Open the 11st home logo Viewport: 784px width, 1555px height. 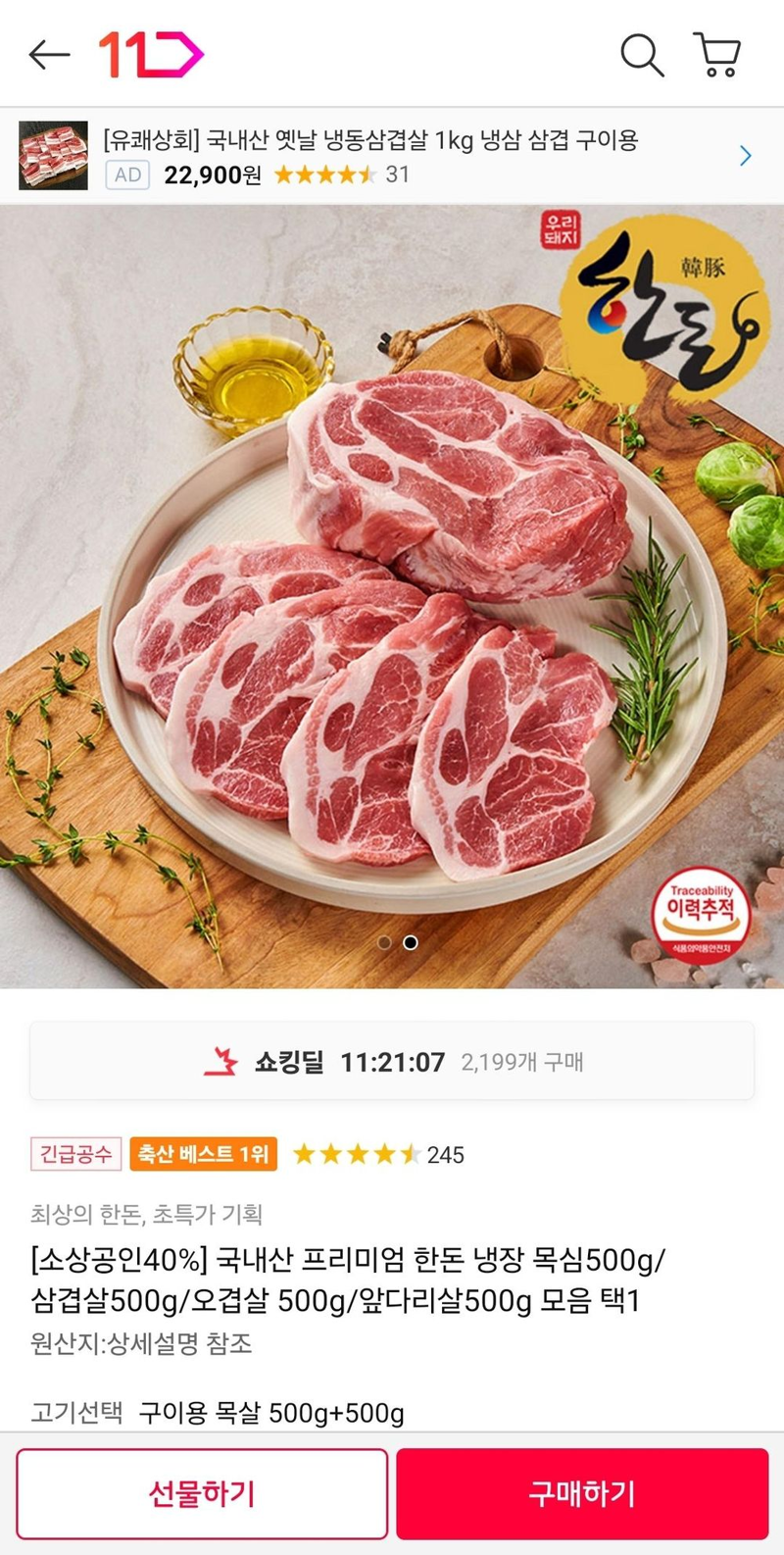tap(150, 55)
